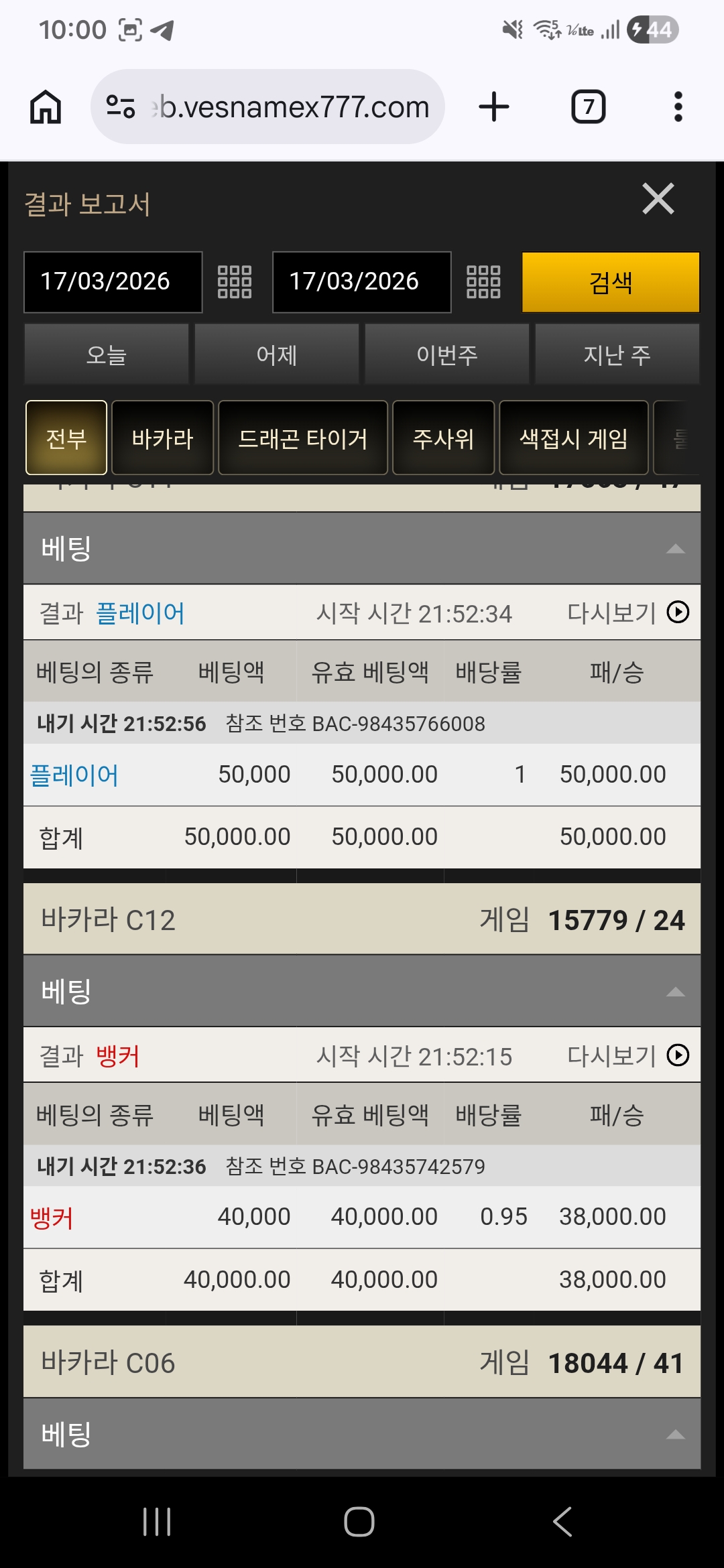724x1568 pixels.
Task: Open the end date calendar picker
Action: 483,282
